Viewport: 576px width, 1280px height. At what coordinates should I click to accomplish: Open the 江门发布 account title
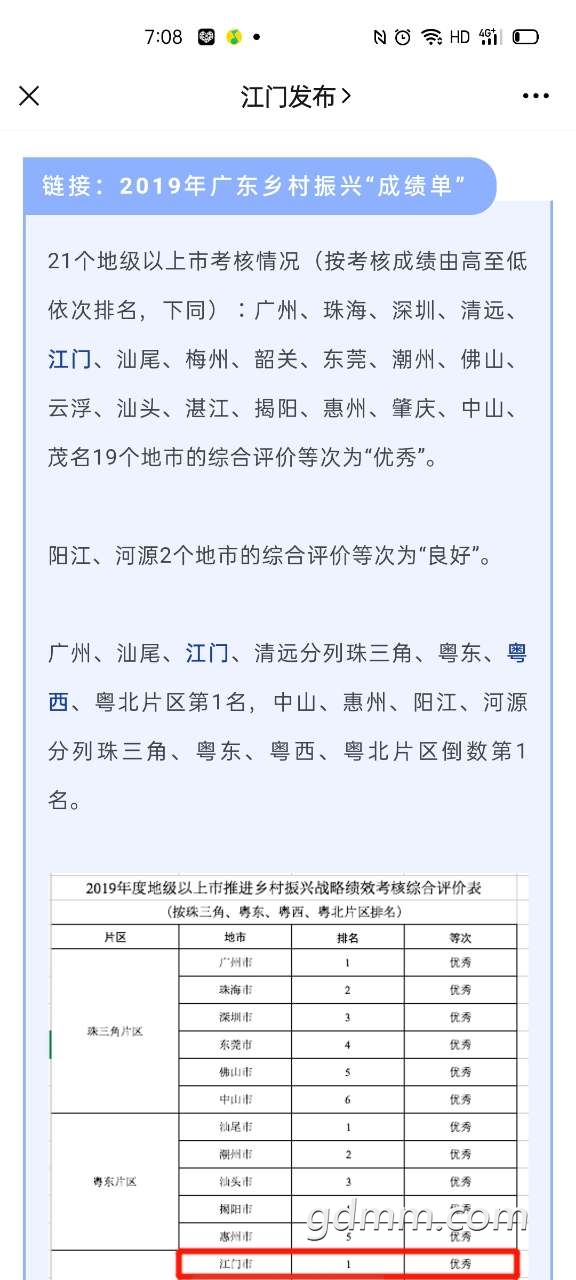pyautogui.click(x=296, y=97)
